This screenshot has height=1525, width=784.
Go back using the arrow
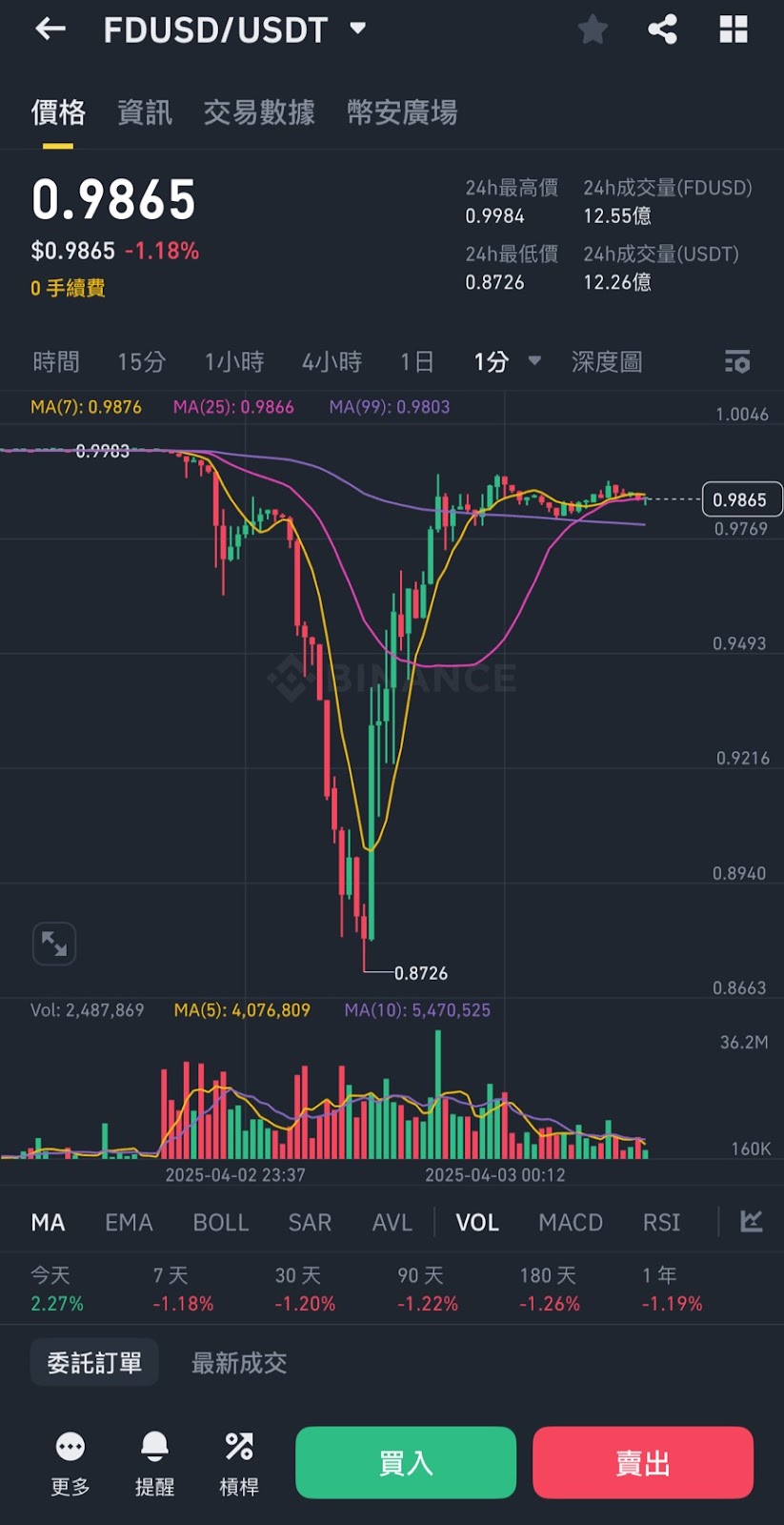pos(50,30)
